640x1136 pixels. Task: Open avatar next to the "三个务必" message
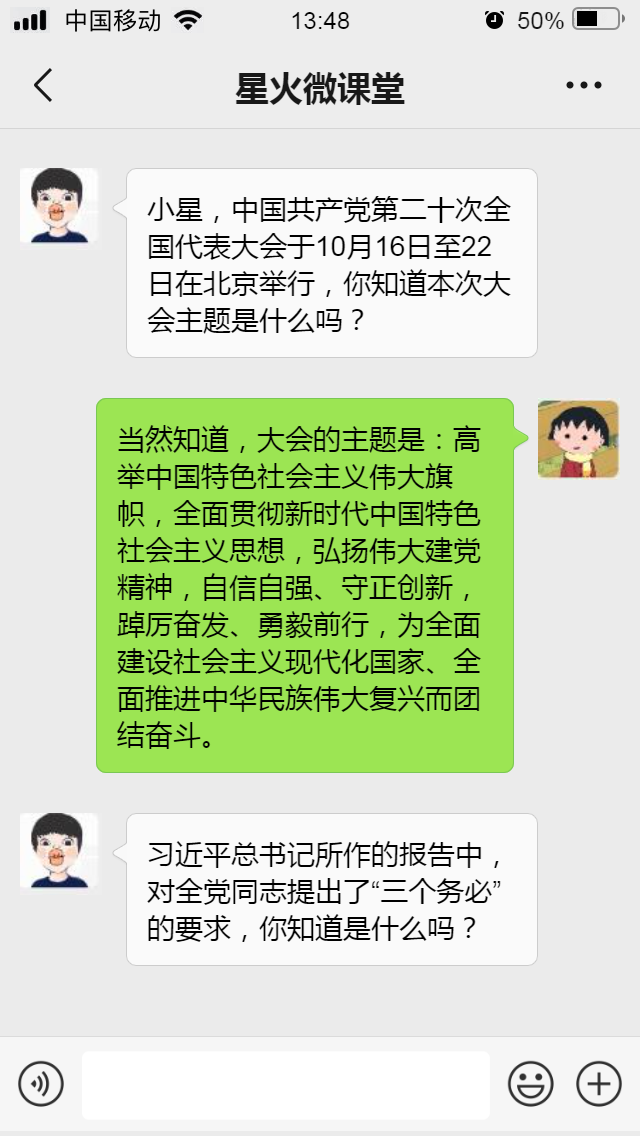click(59, 851)
